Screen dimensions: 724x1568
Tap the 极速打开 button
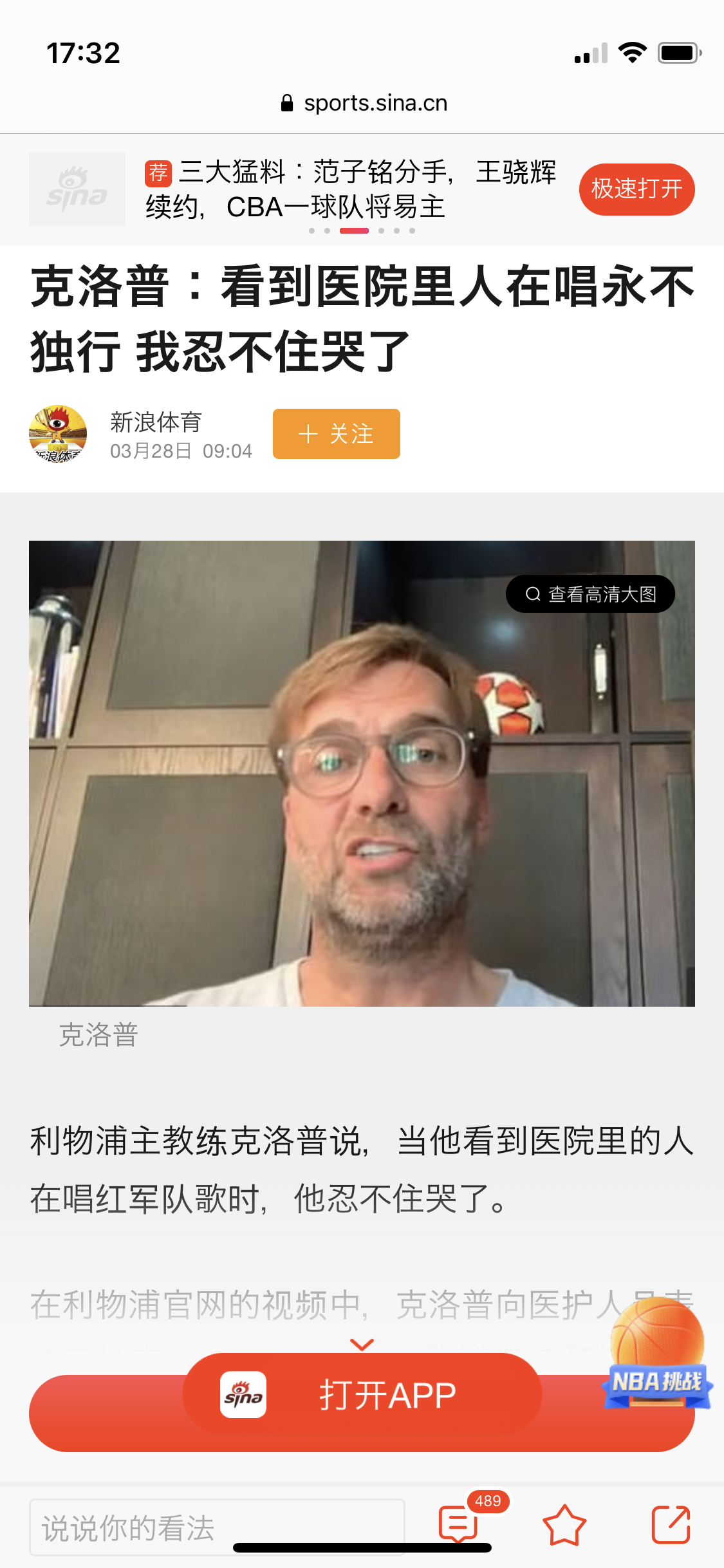pyautogui.click(x=636, y=189)
